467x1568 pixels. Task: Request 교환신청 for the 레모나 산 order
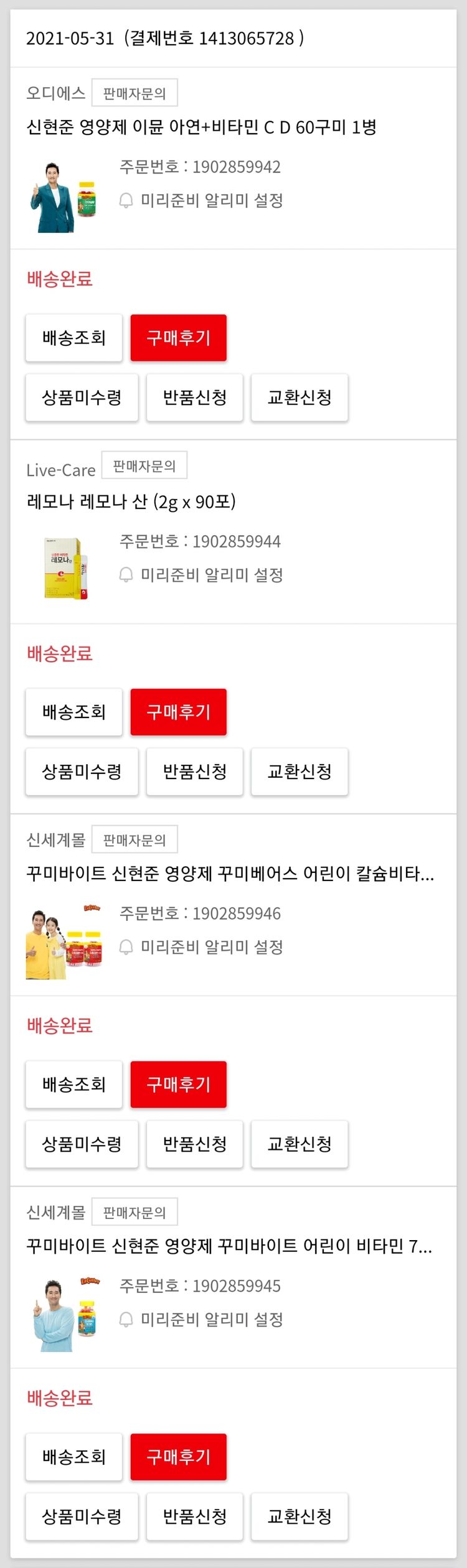tap(300, 772)
